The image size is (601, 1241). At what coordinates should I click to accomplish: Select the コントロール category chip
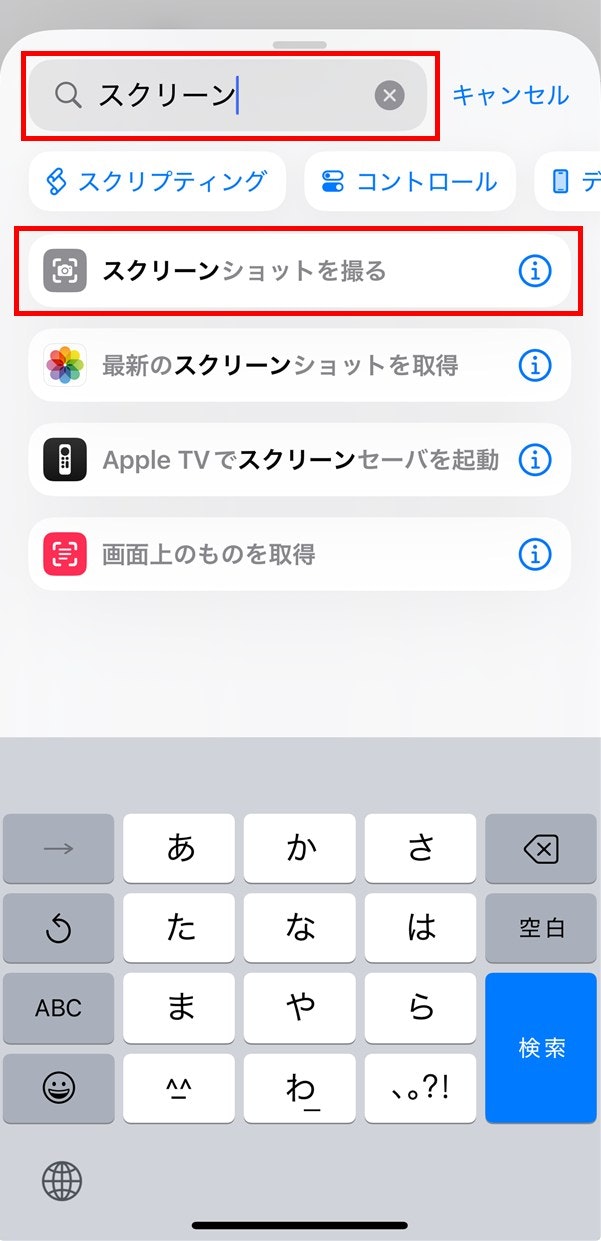(410, 181)
